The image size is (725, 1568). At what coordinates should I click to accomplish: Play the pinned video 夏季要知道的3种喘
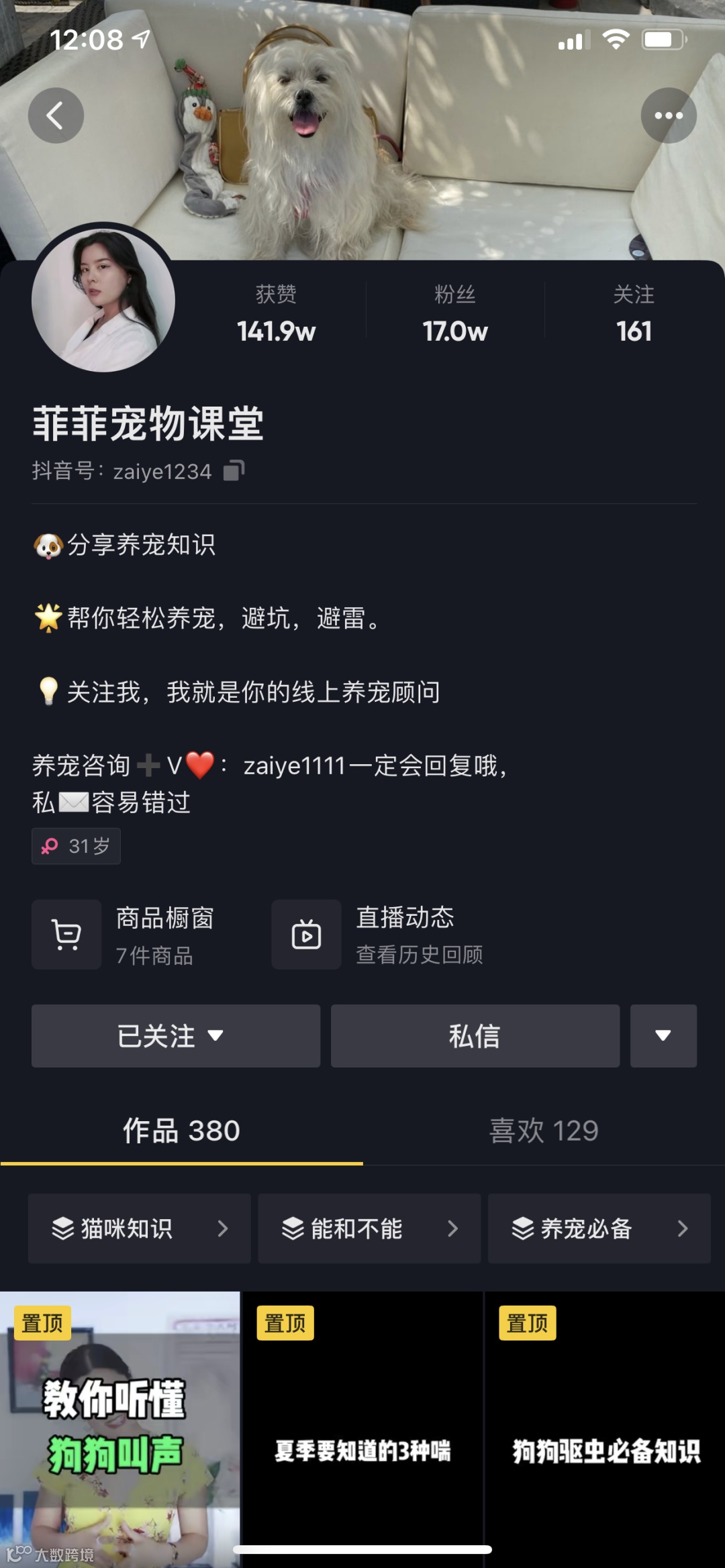pyautogui.click(x=362, y=1429)
